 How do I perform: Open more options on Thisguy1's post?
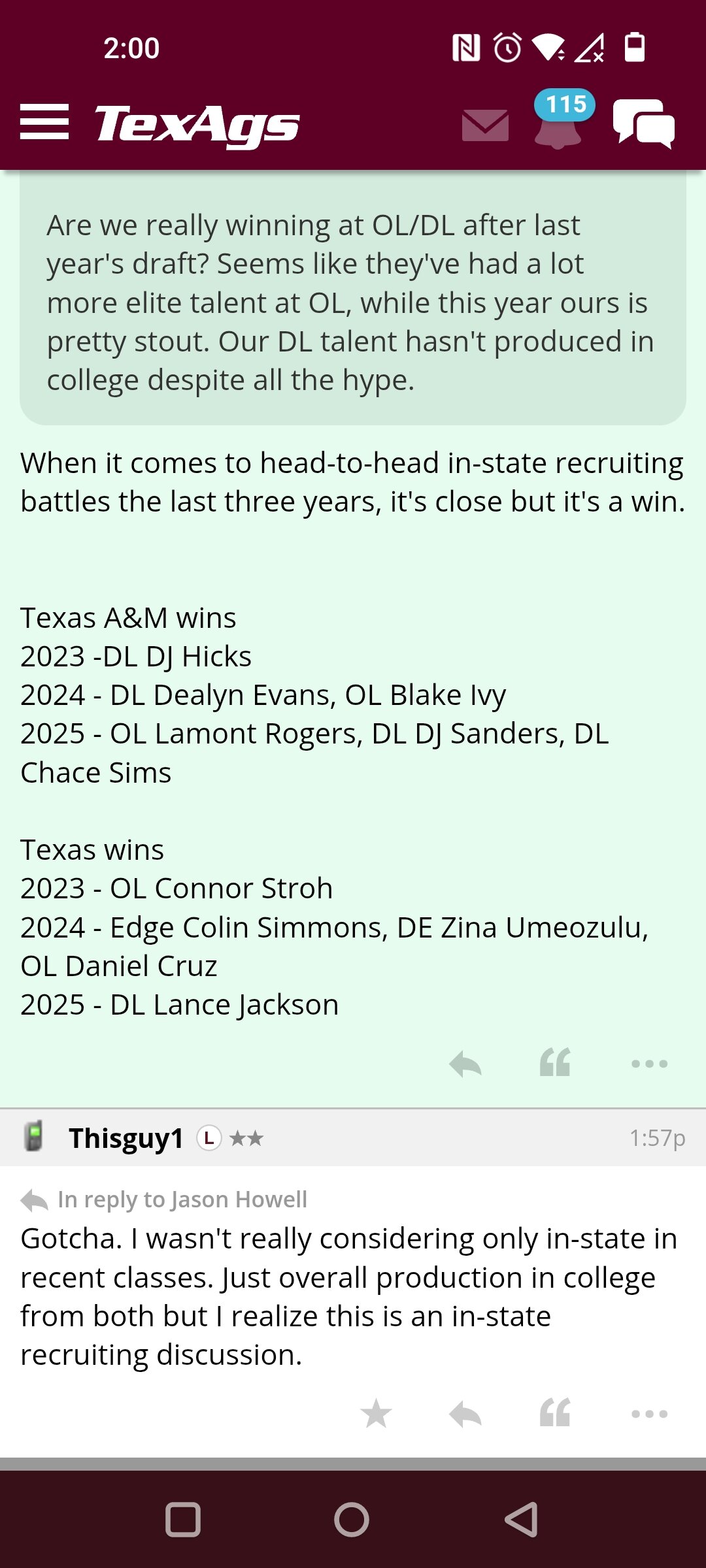pyautogui.click(x=649, y=1414)
